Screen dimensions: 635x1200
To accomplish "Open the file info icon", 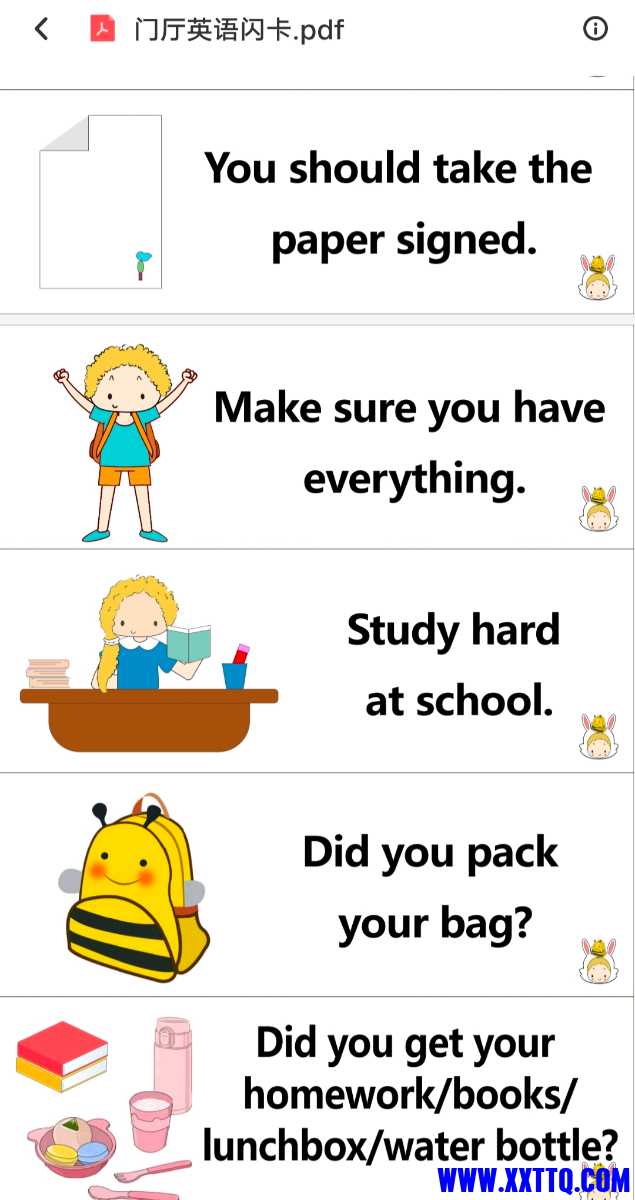I will click(x=595, y=29).
